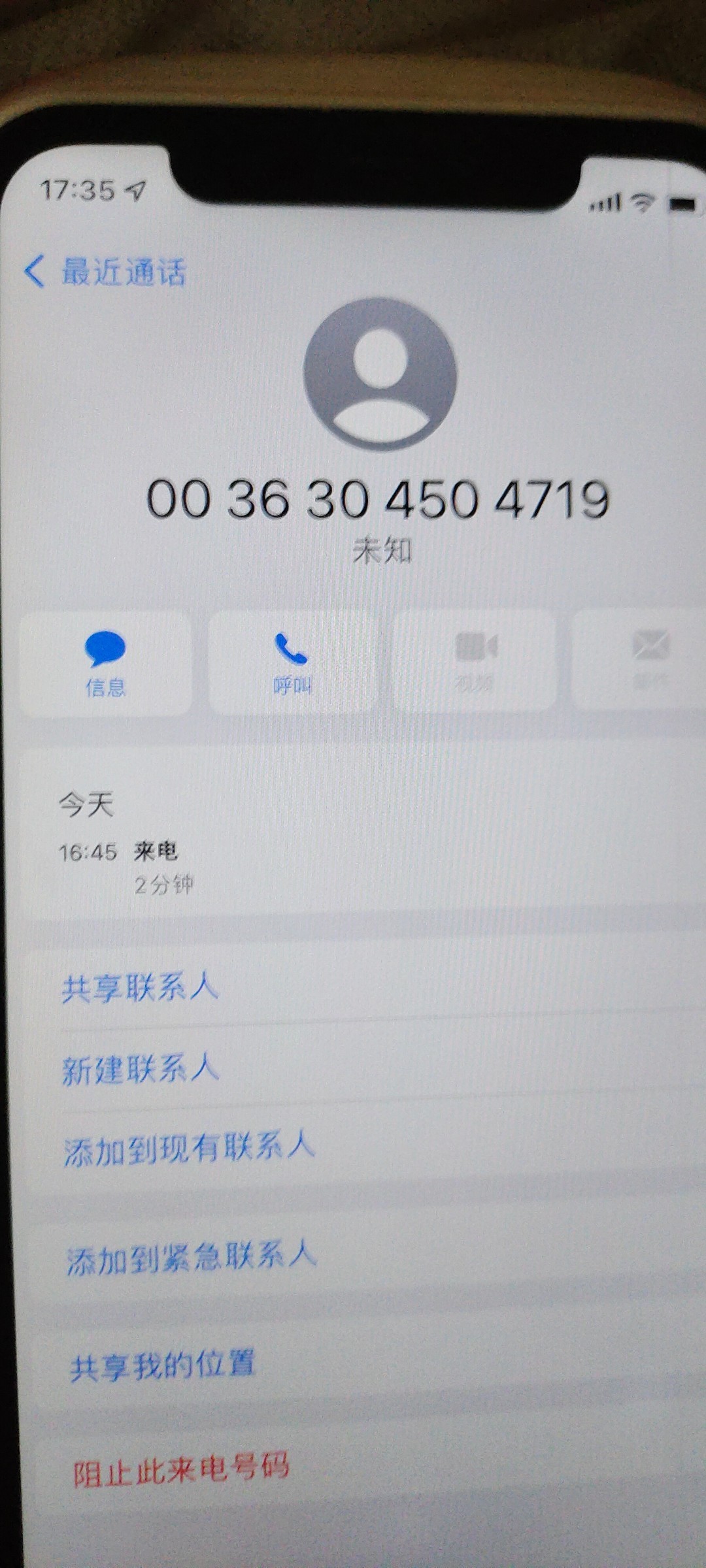Image resolution: width=706 pixels, height=1568 pixels.
Task: Create contact via 新建联系人
Action: tap(140, 1070)
